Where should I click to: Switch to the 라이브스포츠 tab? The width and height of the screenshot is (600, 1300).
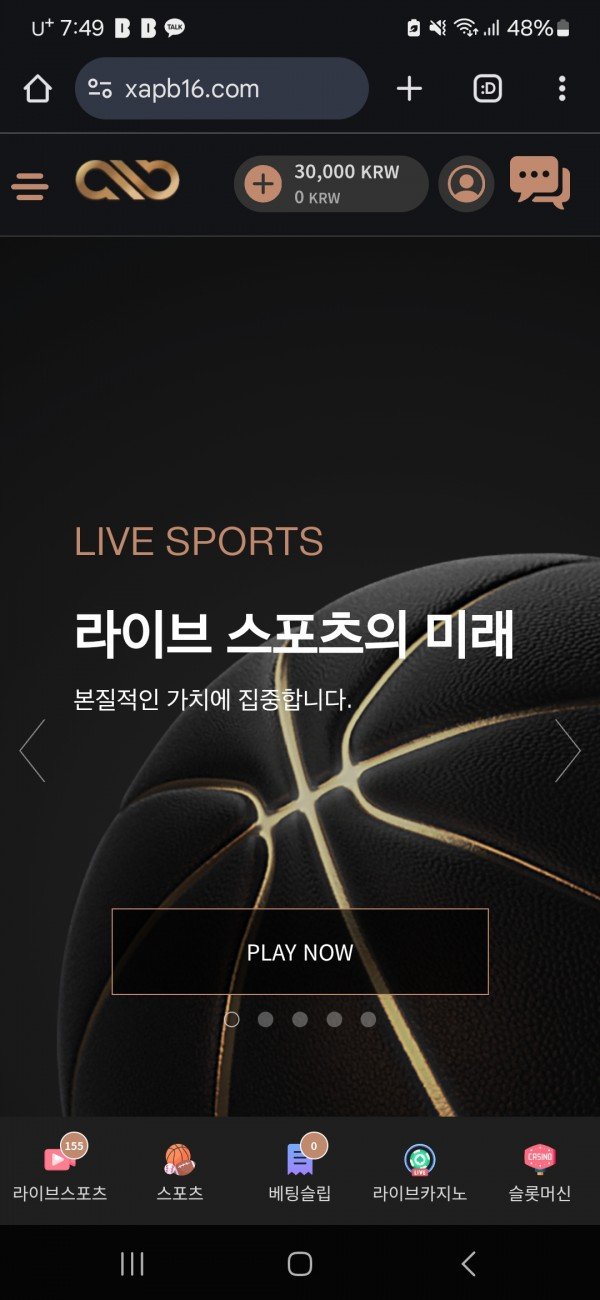(60, 1172)
